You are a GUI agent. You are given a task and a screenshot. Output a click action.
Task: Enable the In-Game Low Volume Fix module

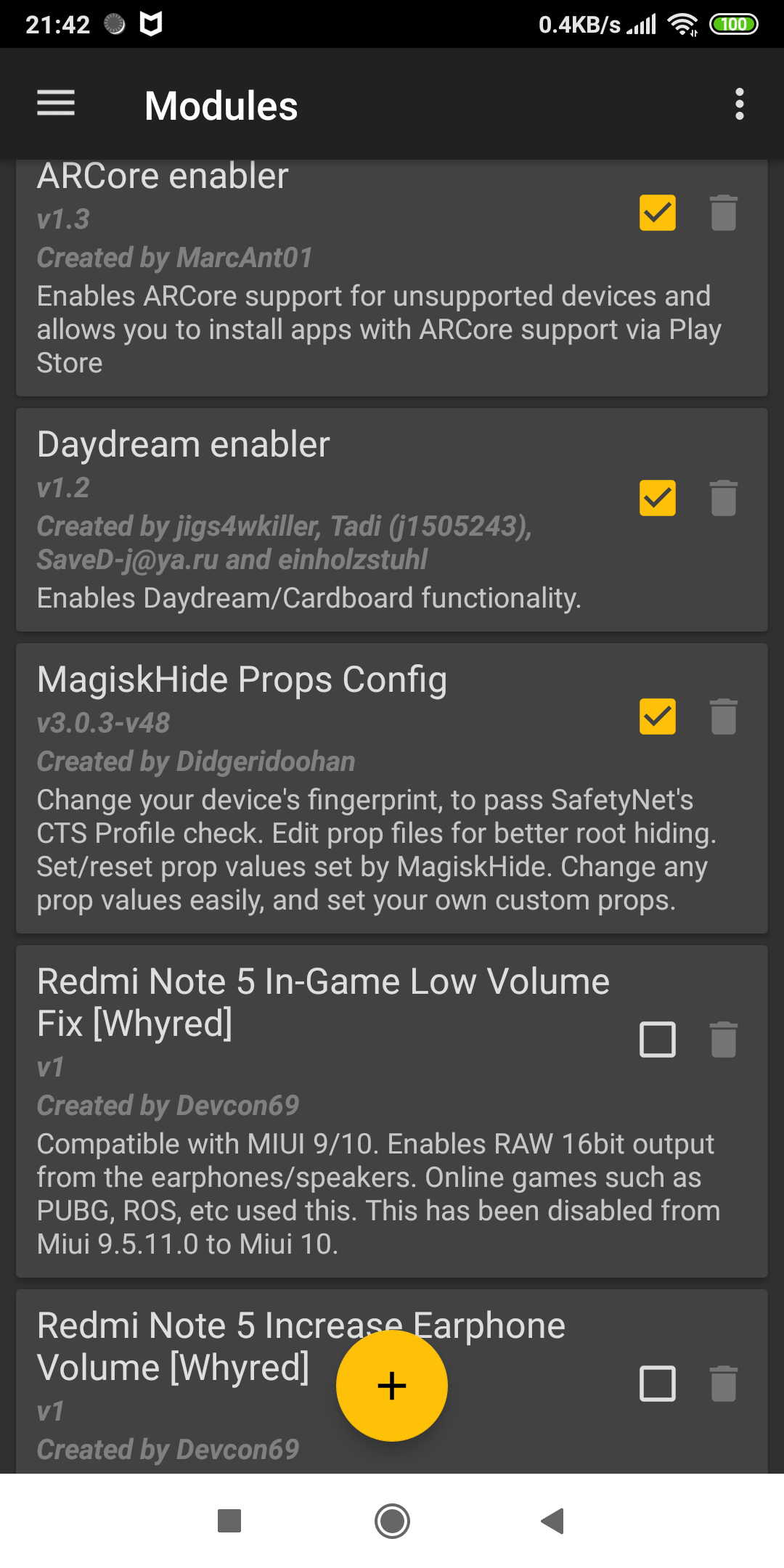click(657, 1040)
